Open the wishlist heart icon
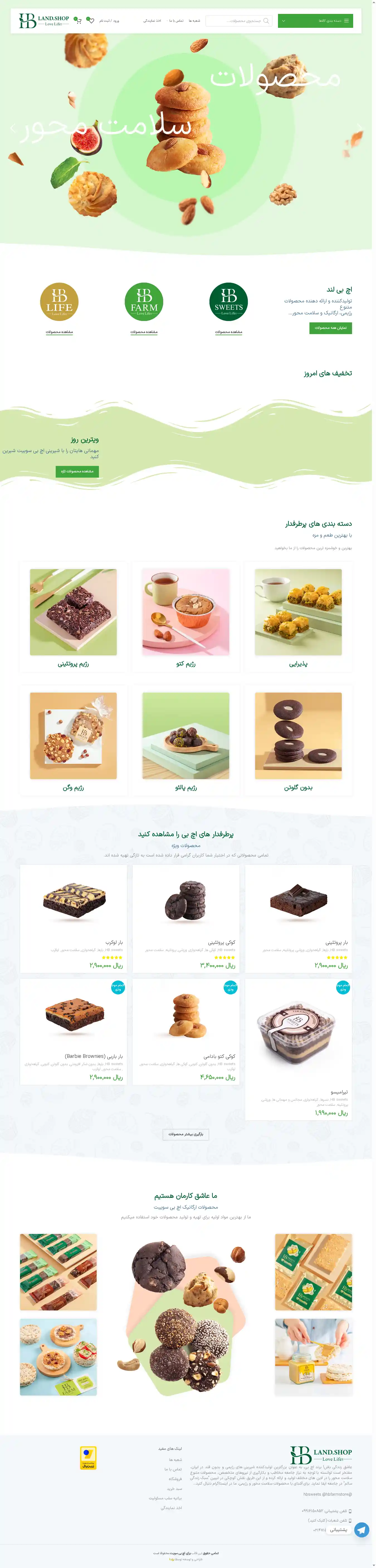The image size is (376, 1568). (91, 20)
